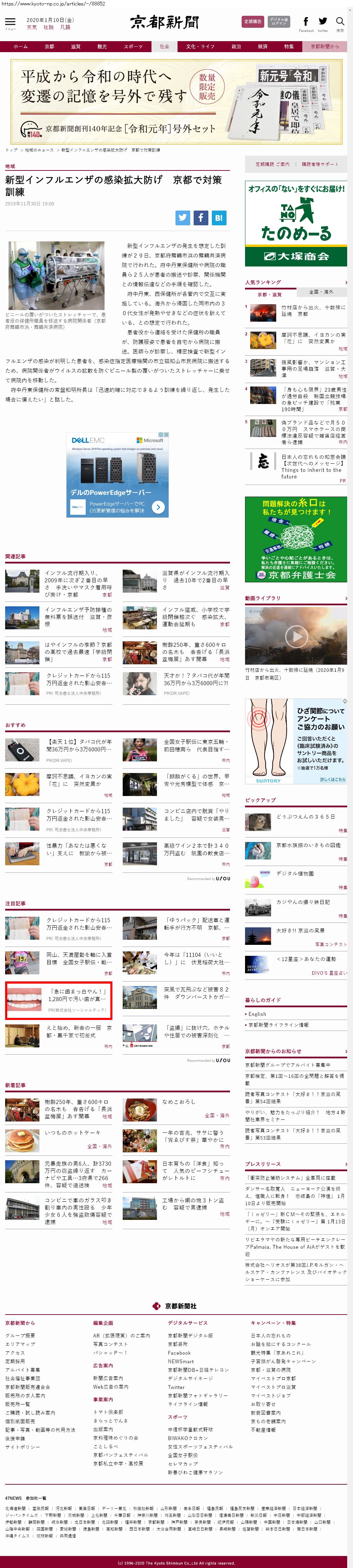The image size is (353, 1568).
Task: Share the article on Twitter
Action: pyautogui.click(x=183, y=218)
